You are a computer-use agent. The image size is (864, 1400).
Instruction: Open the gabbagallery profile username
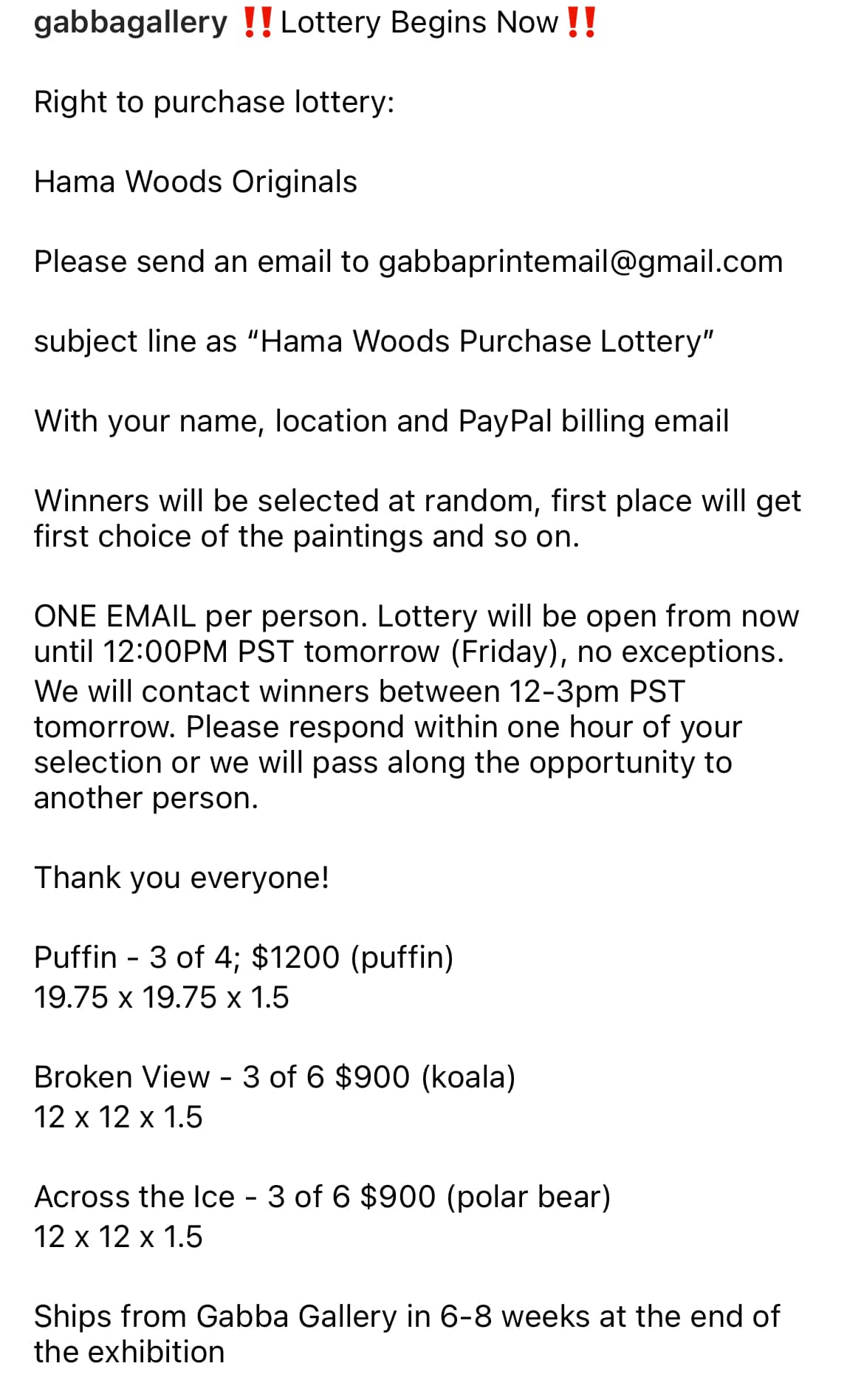coord(131,23)
